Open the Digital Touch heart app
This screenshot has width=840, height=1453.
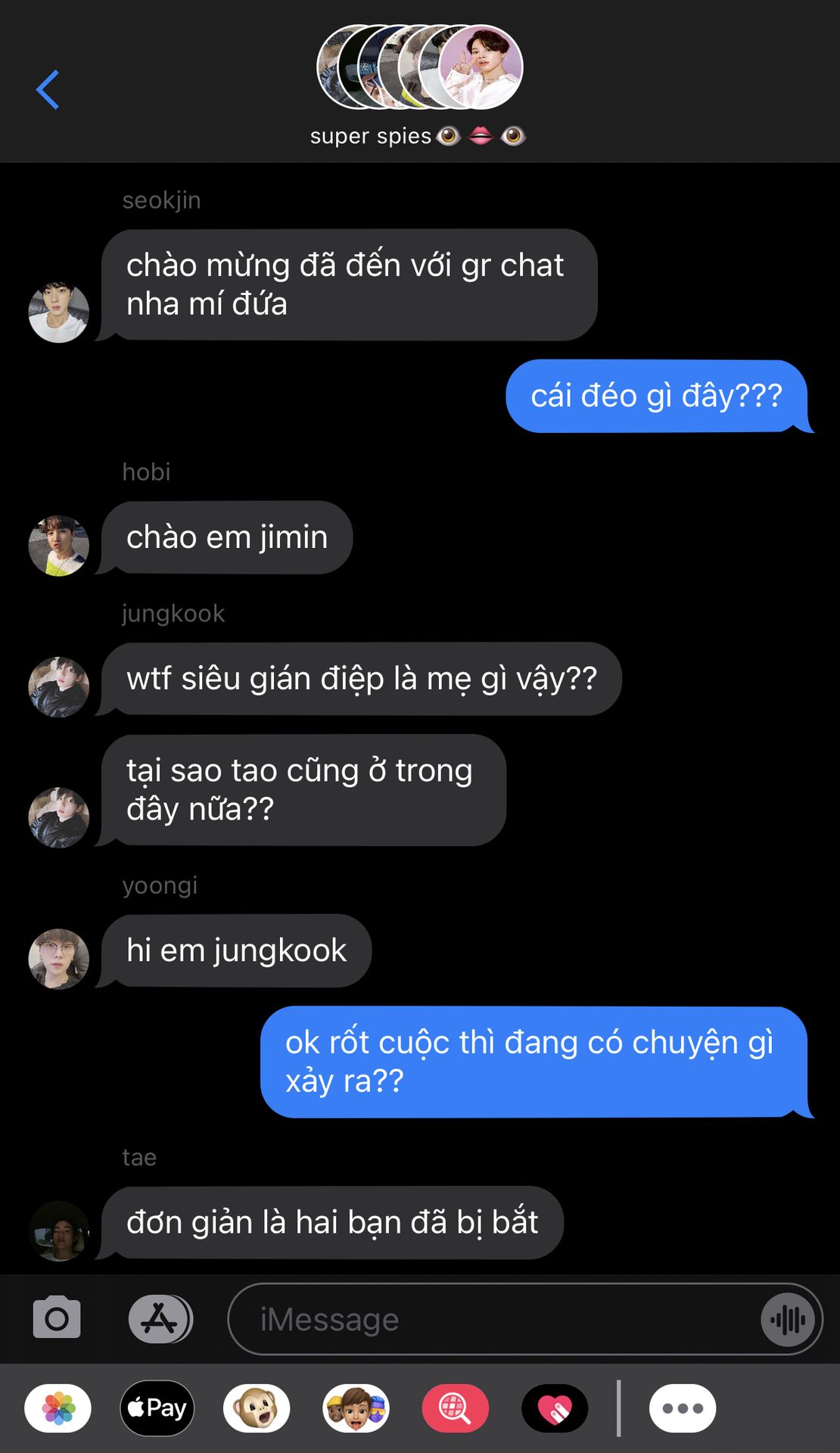pos(555,1408)
